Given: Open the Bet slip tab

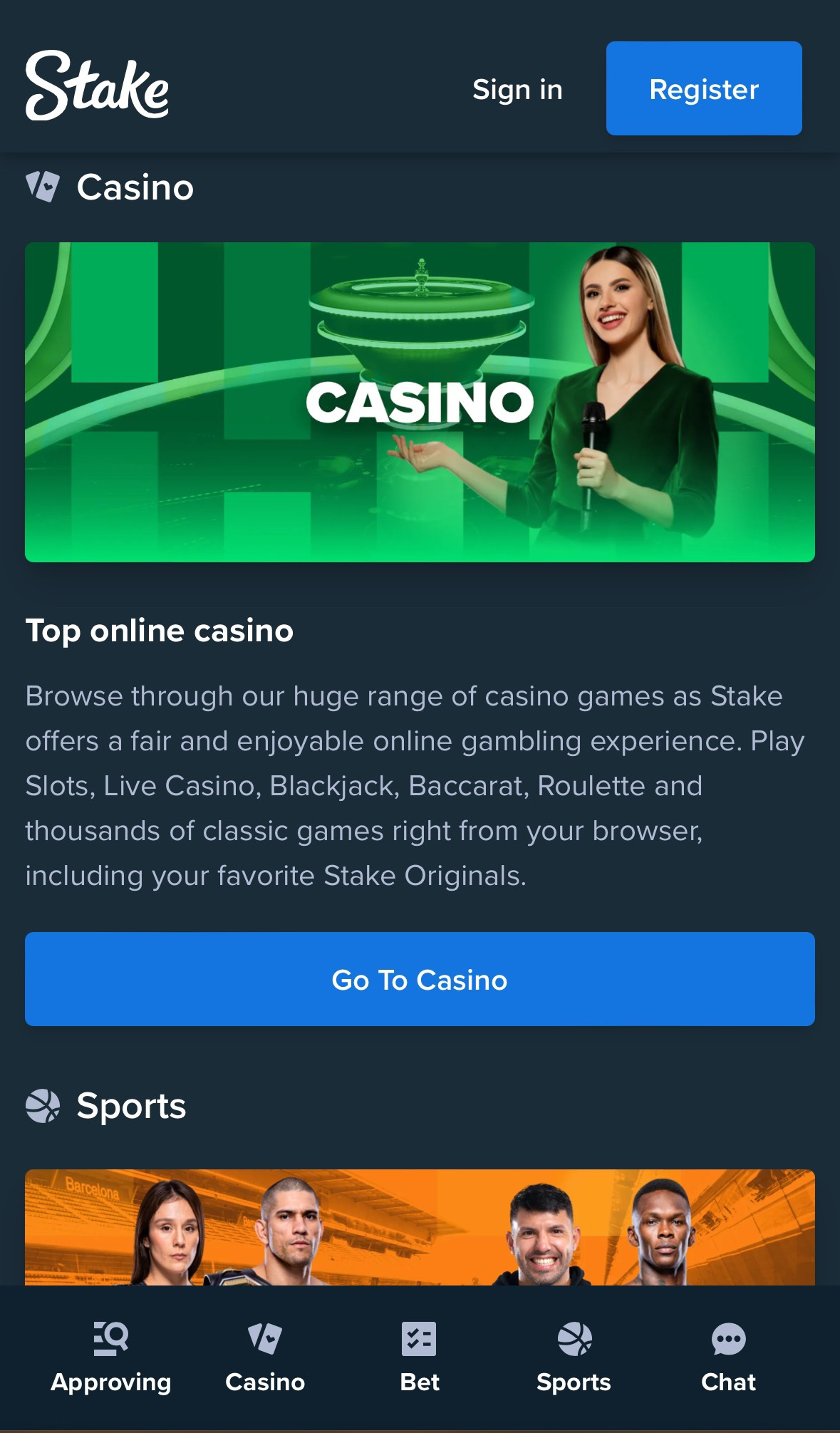Looking at the screenshot, I should click(x=419, y=1357).
